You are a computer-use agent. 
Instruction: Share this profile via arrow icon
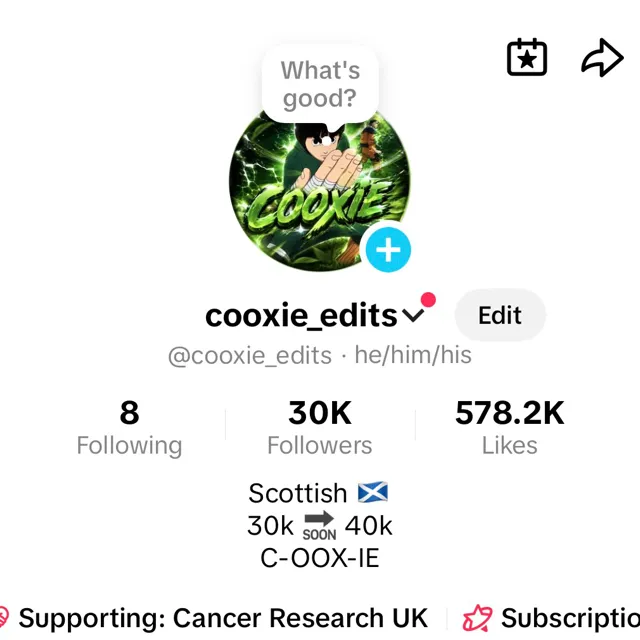point(602,57)
